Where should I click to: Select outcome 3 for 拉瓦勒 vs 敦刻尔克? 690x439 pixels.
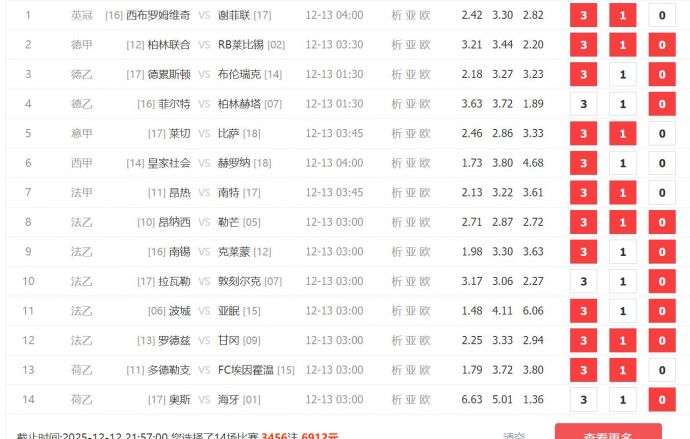[583, 282]
